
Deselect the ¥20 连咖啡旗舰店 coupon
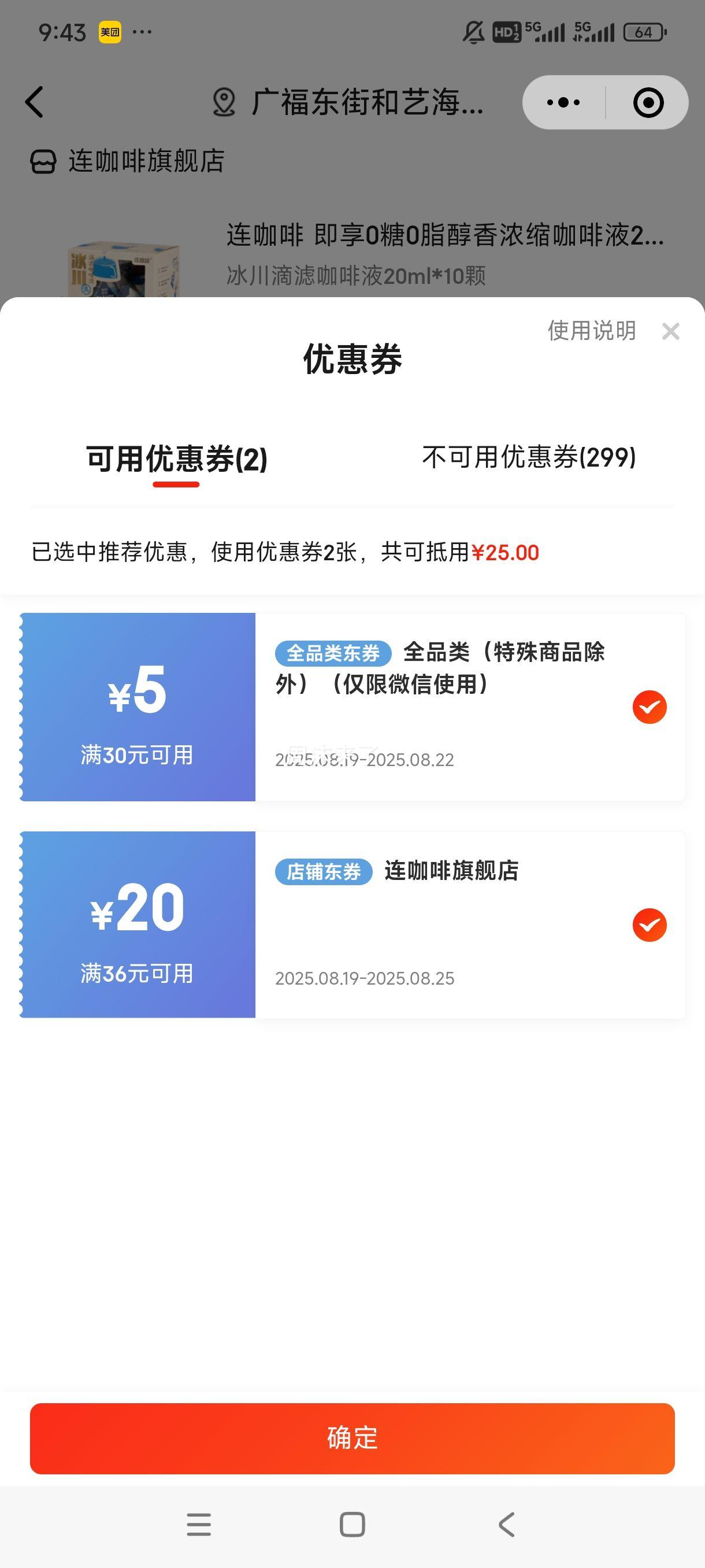[650, 925]
